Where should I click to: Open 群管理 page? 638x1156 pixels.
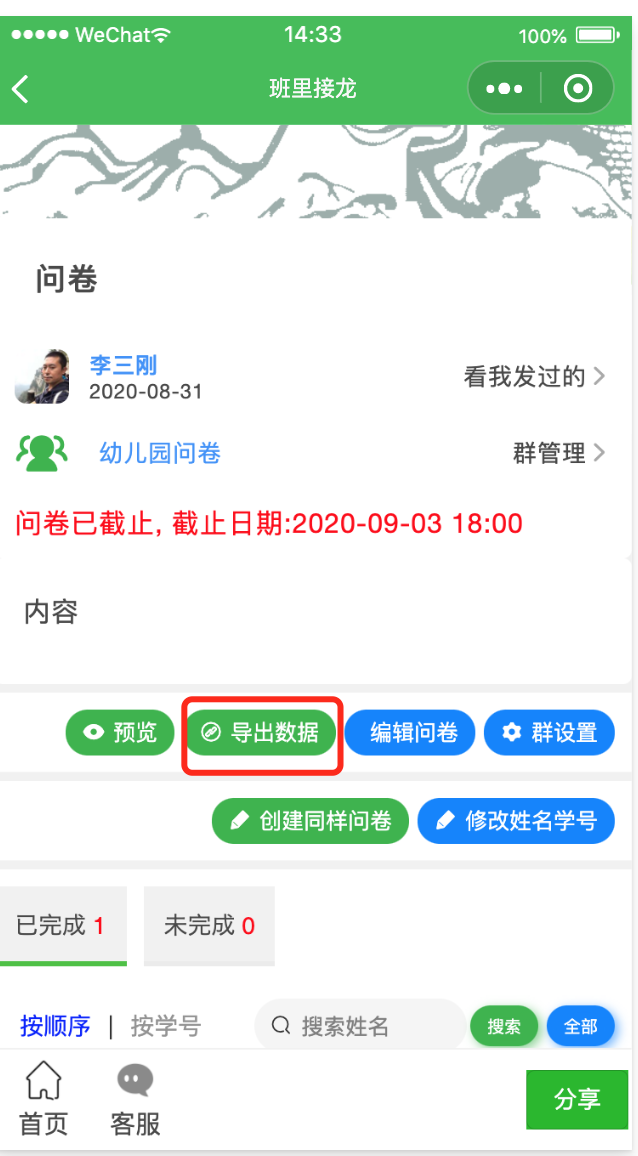pyautogui.click(x=558, y=453)
